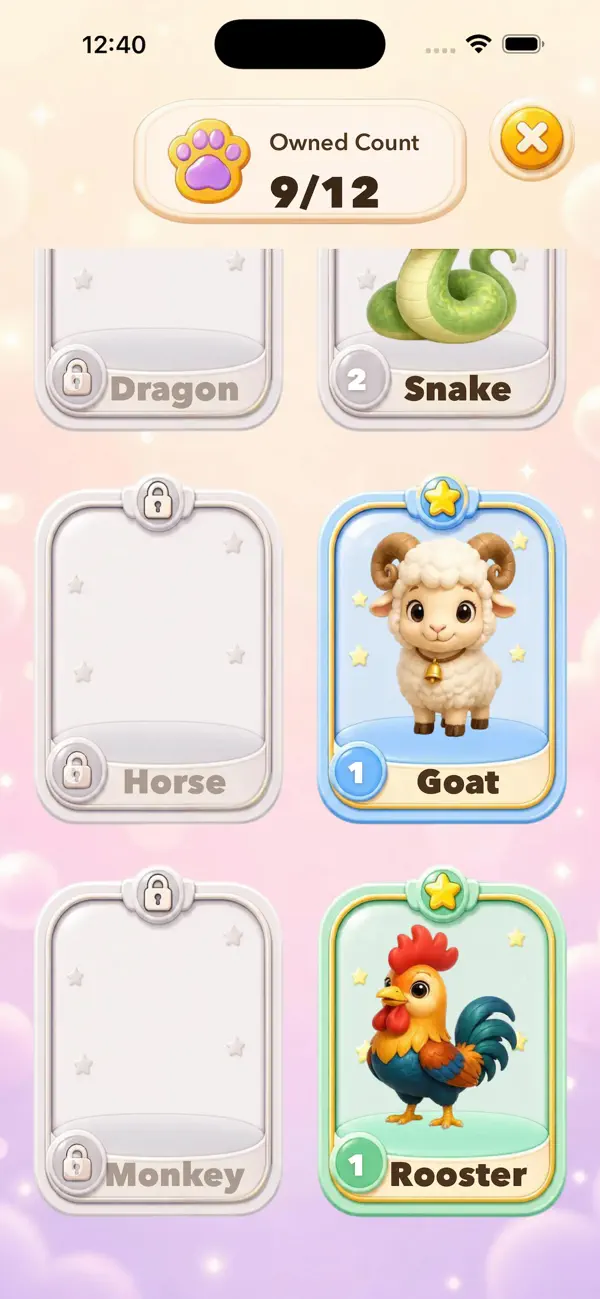This screenshot has width=600, height=1299.
Task: Close the collection screen with the X button
Action: tap(532, 139)
